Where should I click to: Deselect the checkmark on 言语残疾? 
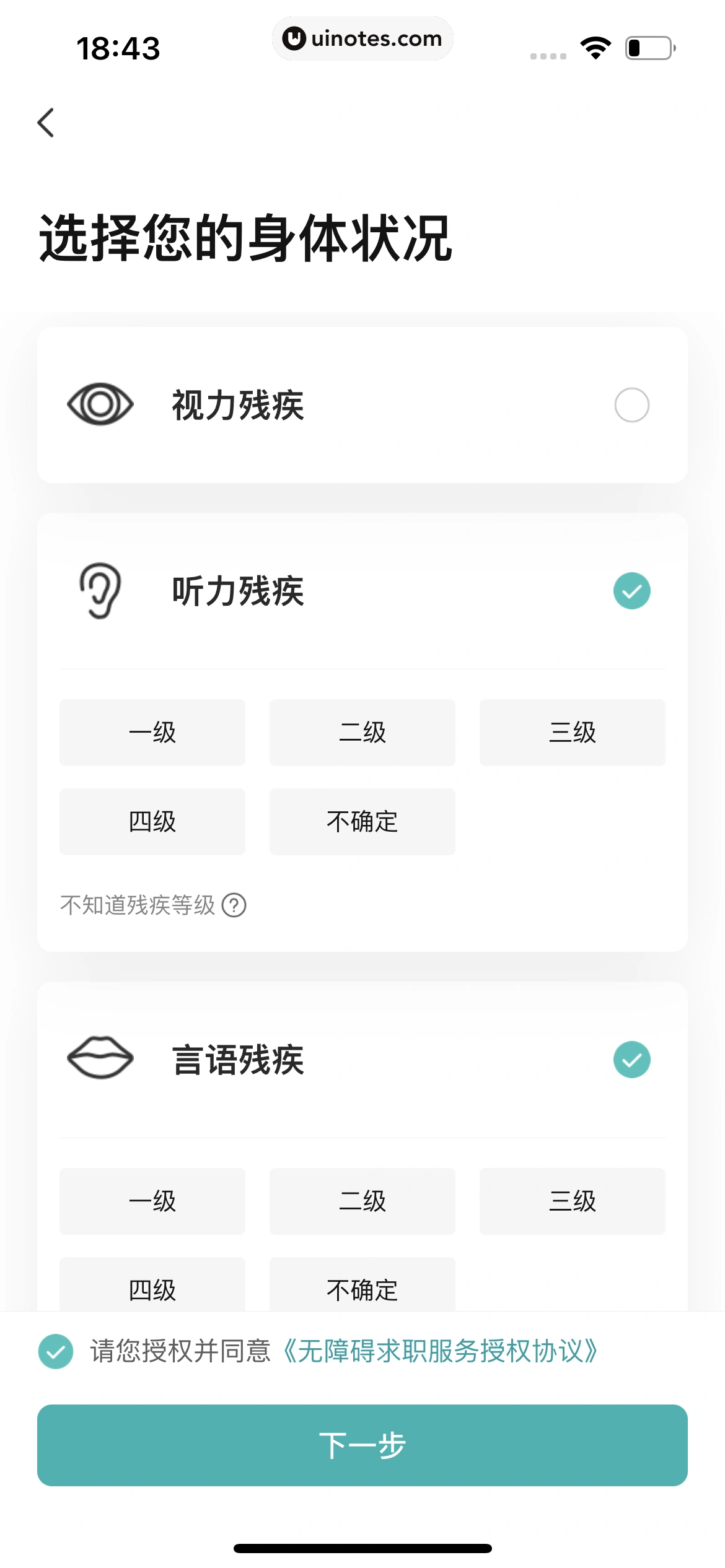[632, 1058]
